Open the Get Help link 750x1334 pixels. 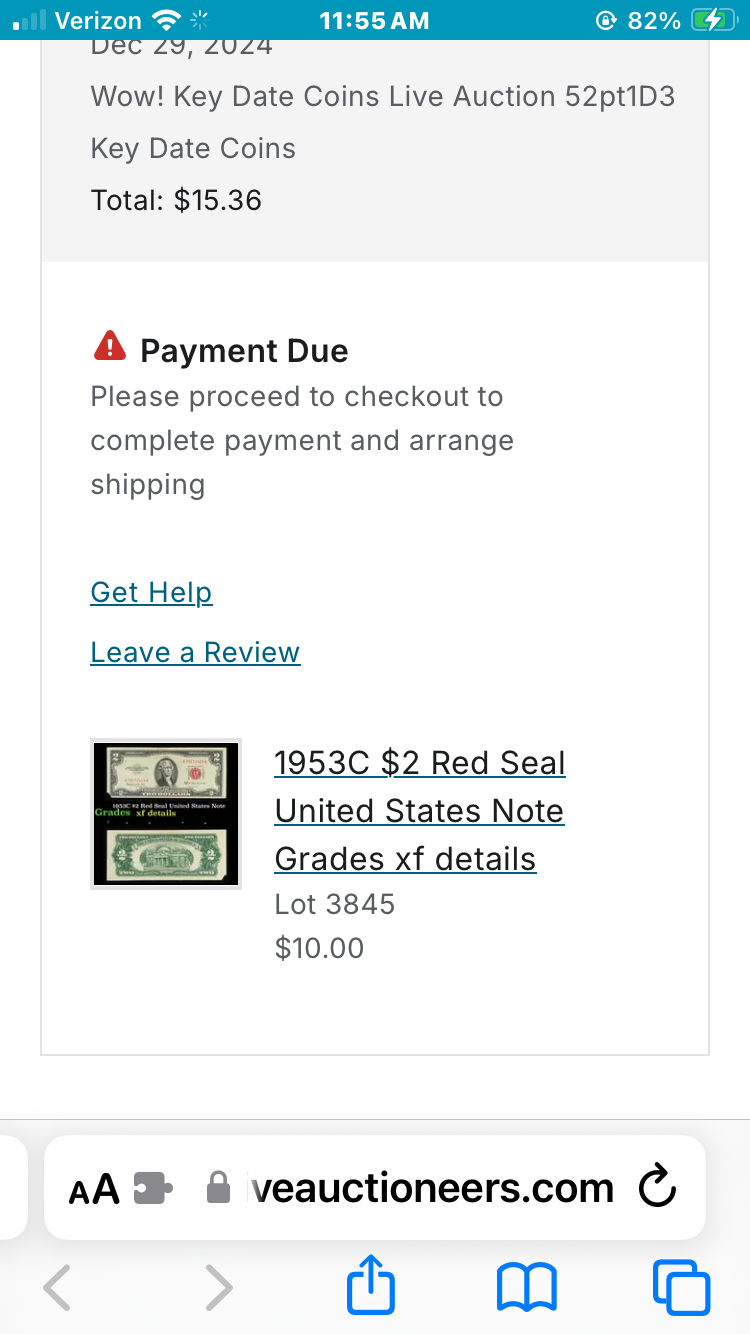coord(151,592)
